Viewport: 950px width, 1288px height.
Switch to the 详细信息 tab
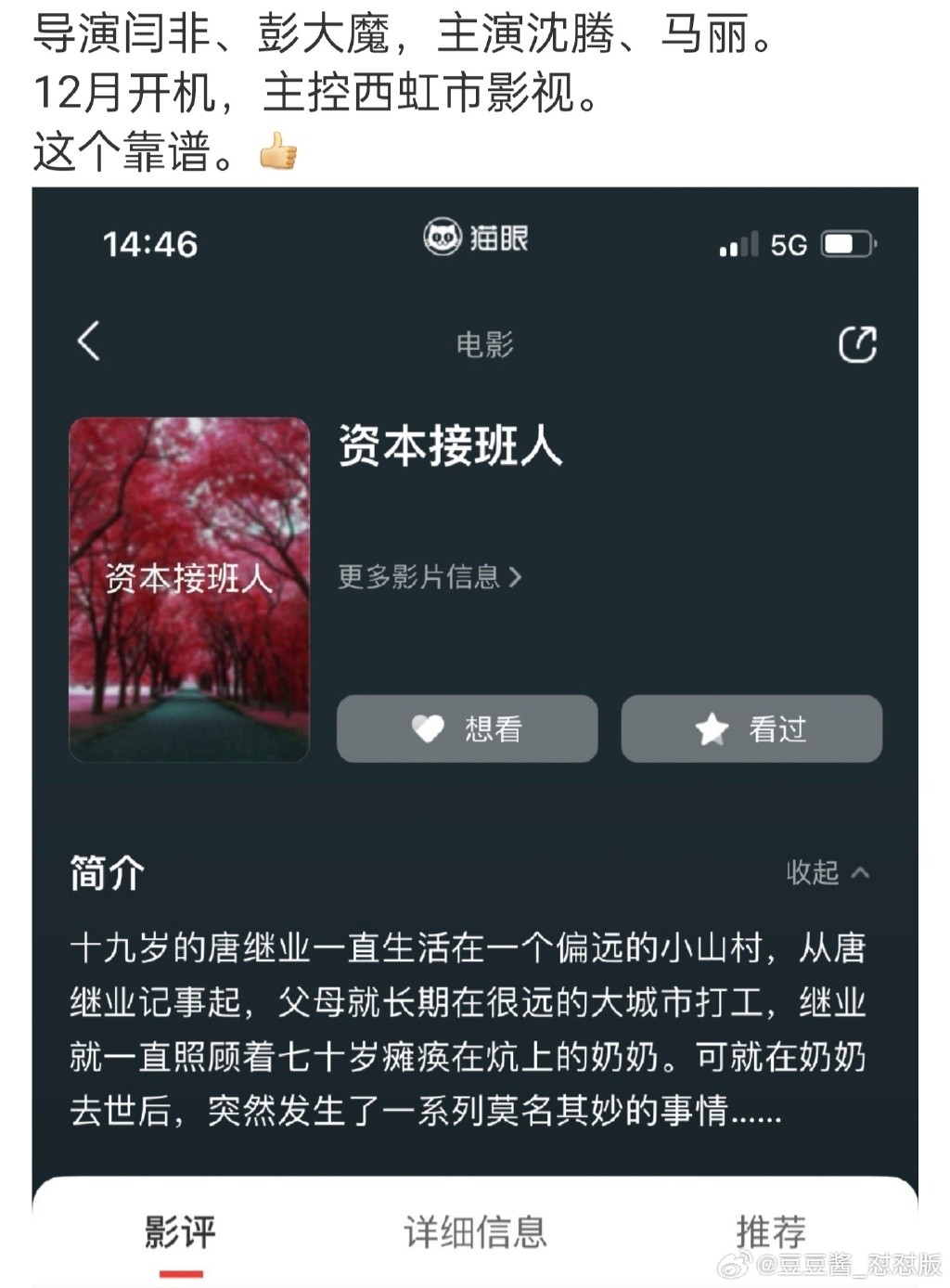(x=475, y=1233)
